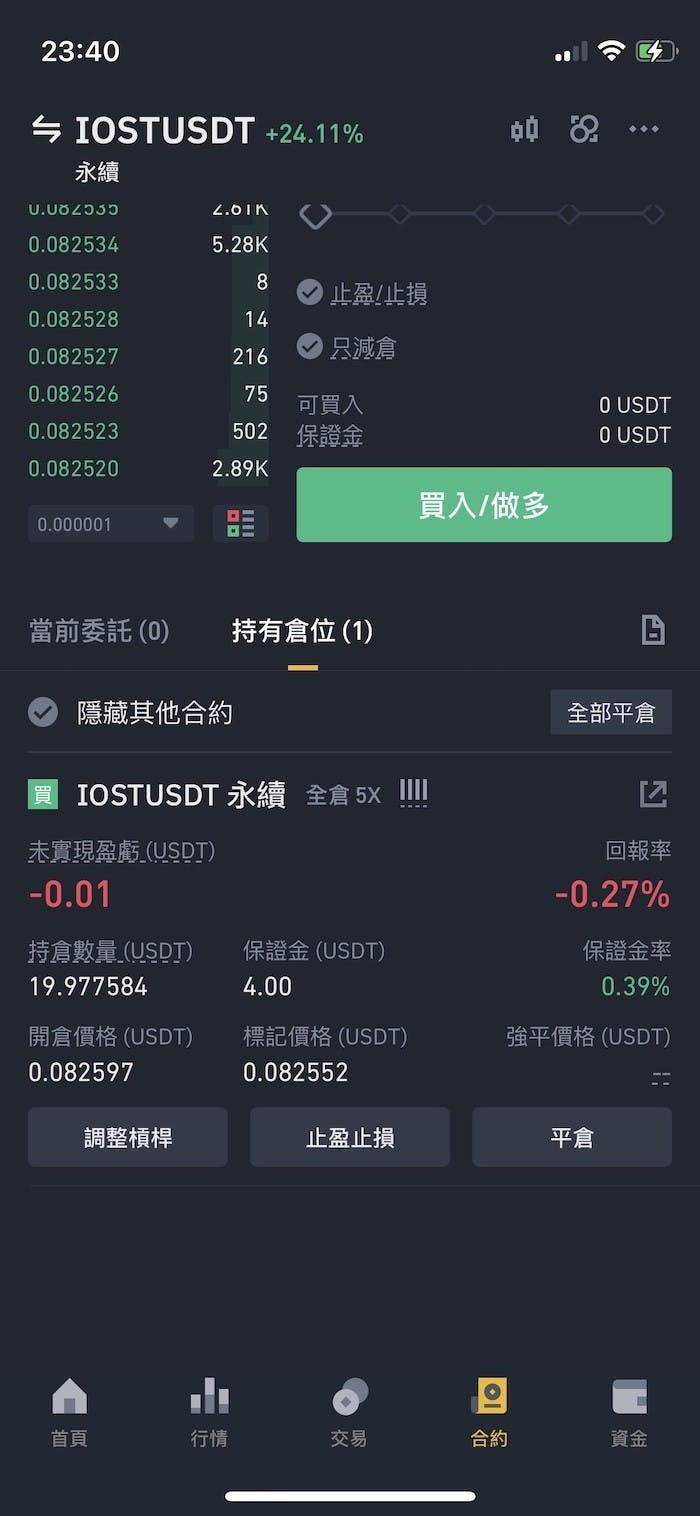Go to the 首頁 home tab

pyautogui.click(x=69, y=1411)
